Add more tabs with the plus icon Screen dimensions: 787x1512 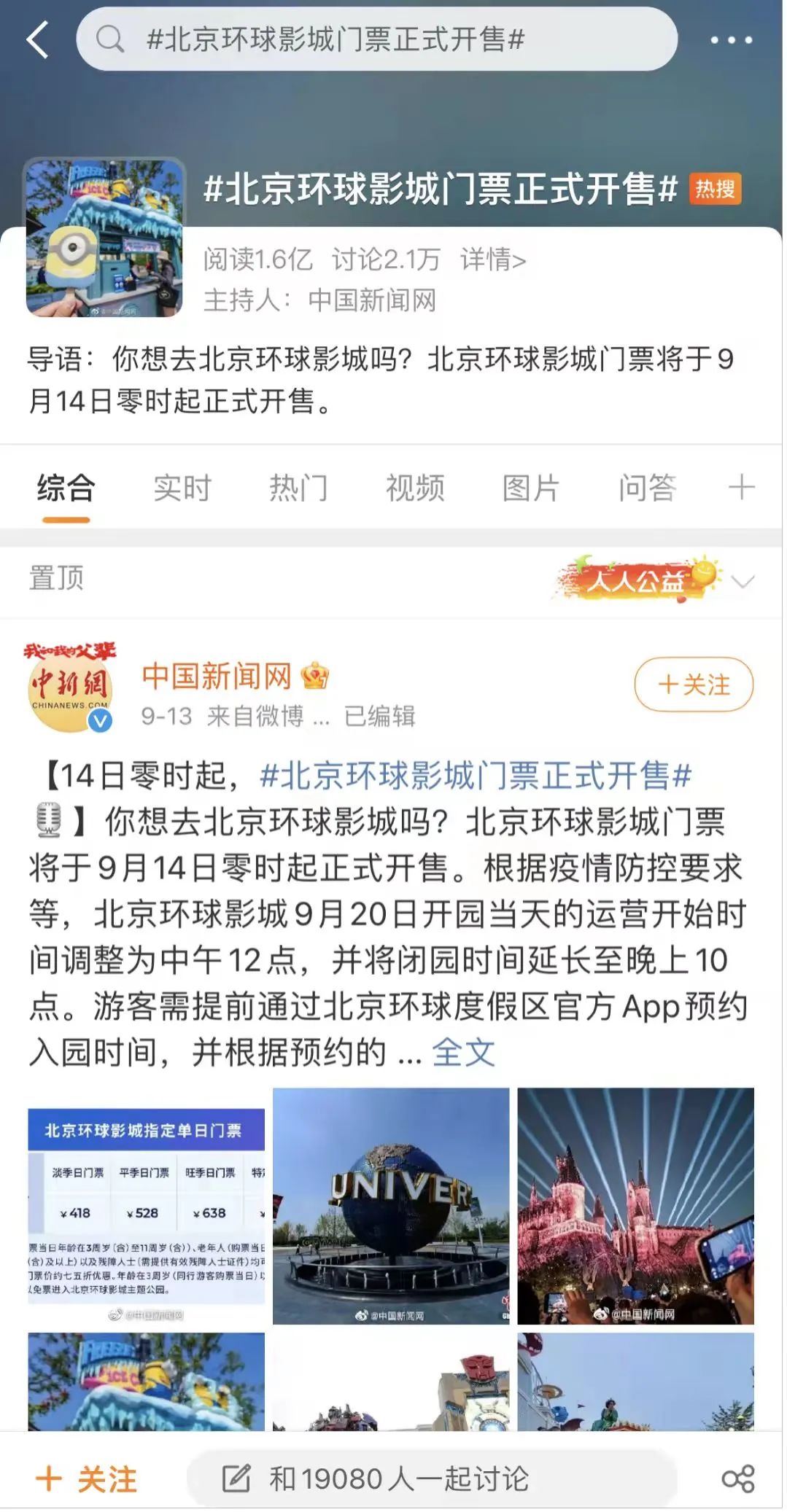pyautogui.click(x=741, y=487)
